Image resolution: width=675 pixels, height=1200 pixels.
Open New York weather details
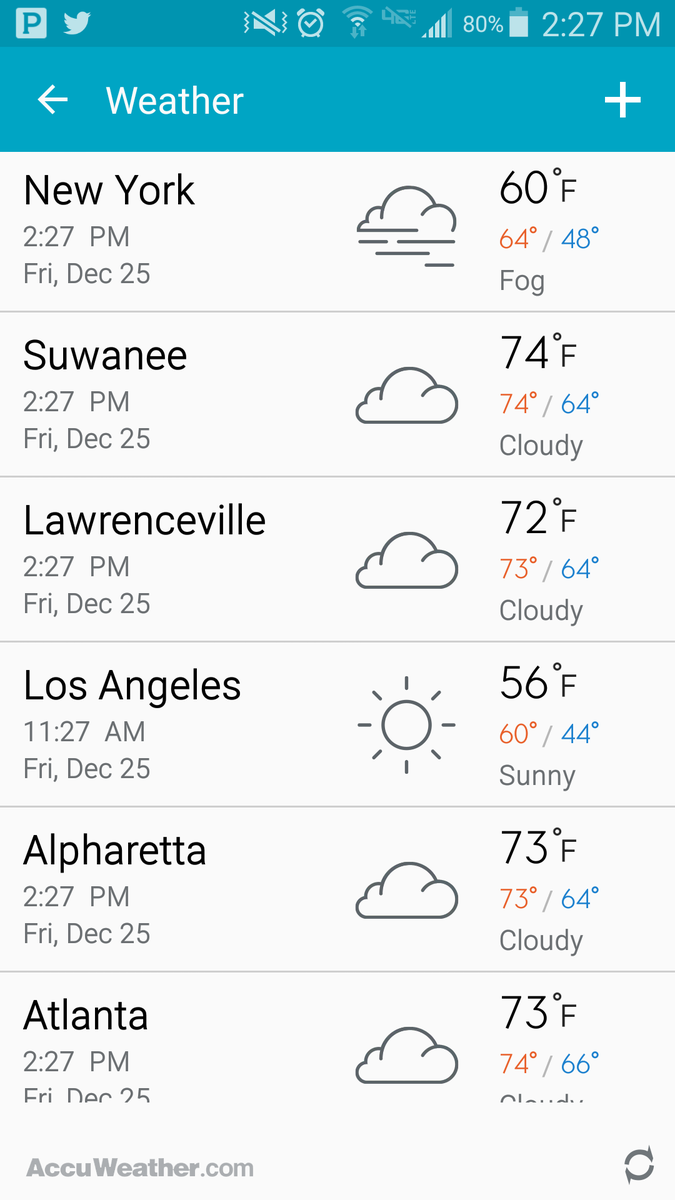(337, 232)
